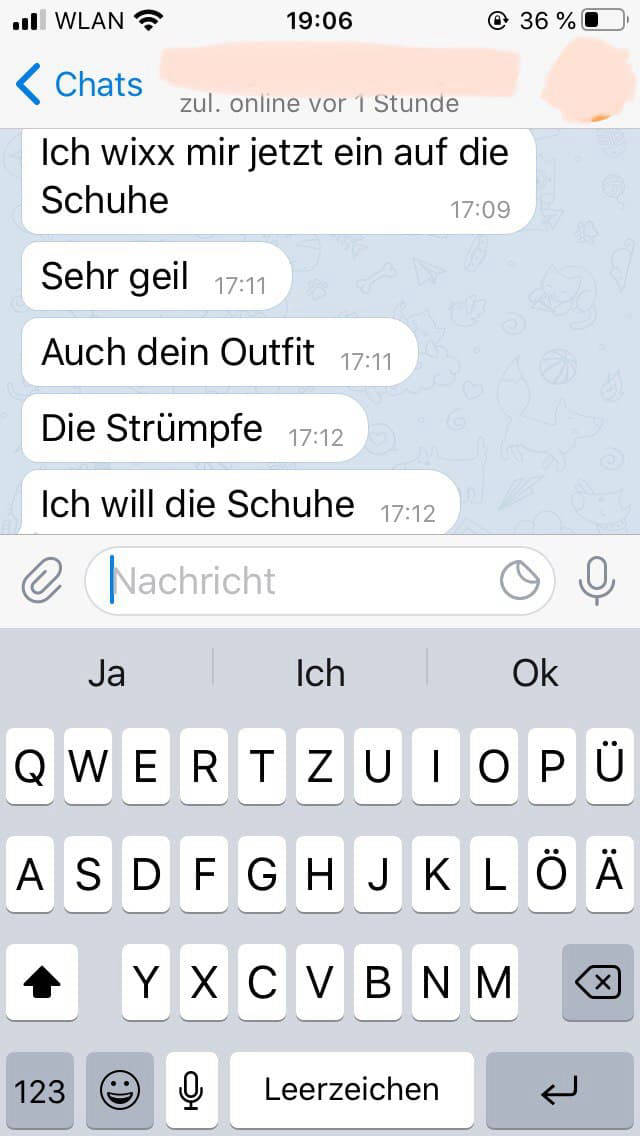Switch keyboard to 123 numbers
The height and width of the screenshot is (1136, 640).
point(40,1090)
